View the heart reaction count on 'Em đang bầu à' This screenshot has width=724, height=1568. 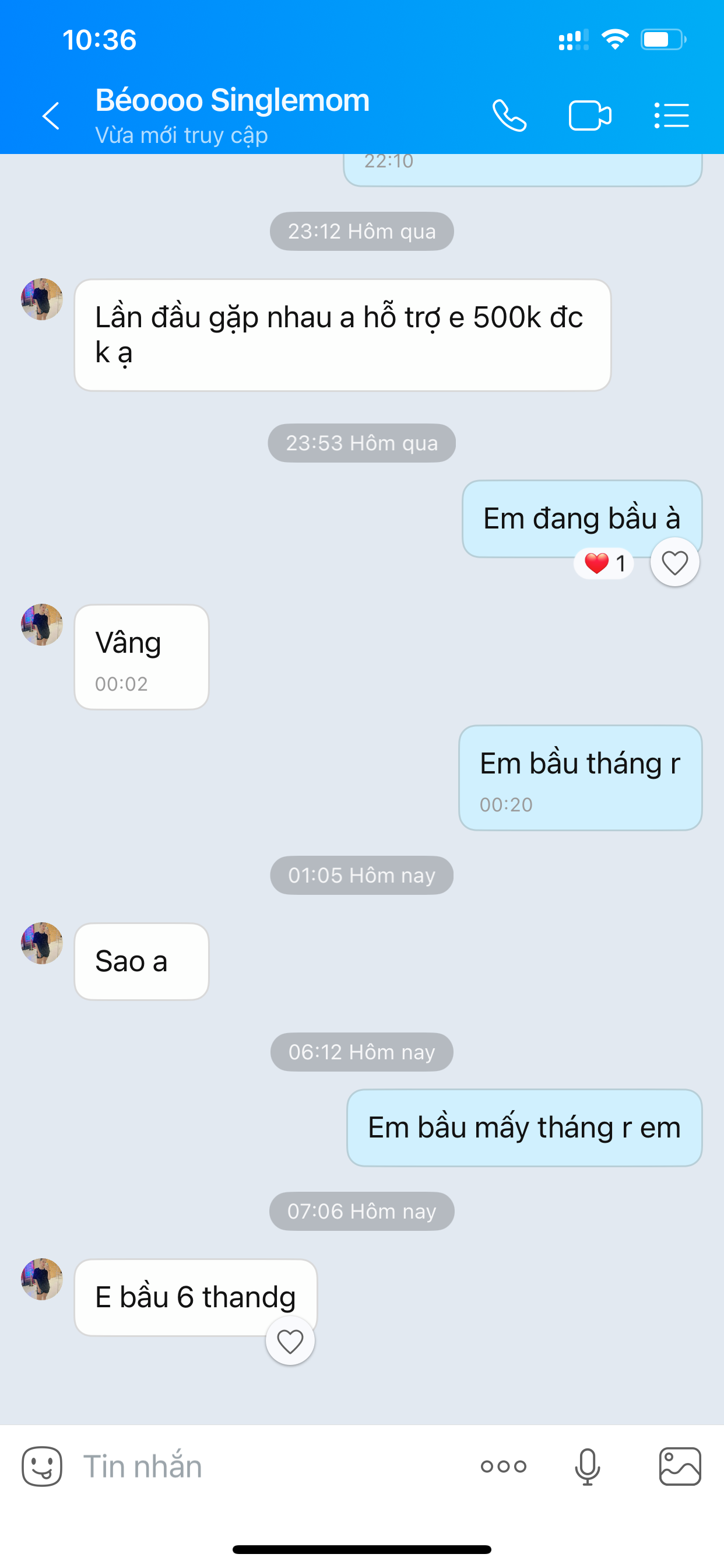pos(603,563)
